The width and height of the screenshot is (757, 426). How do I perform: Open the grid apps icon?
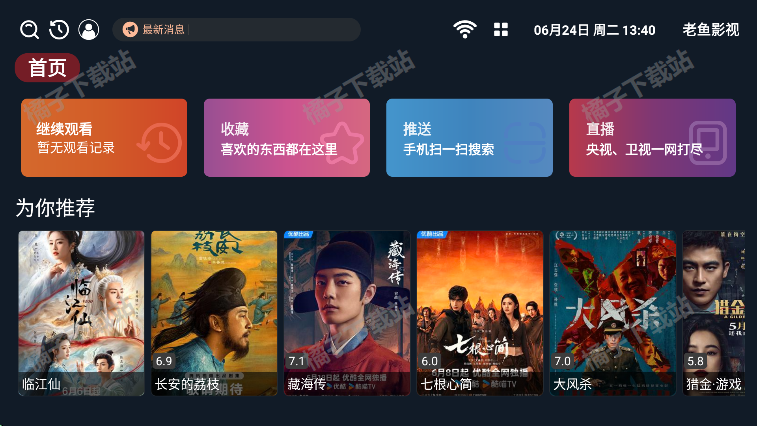501,30
